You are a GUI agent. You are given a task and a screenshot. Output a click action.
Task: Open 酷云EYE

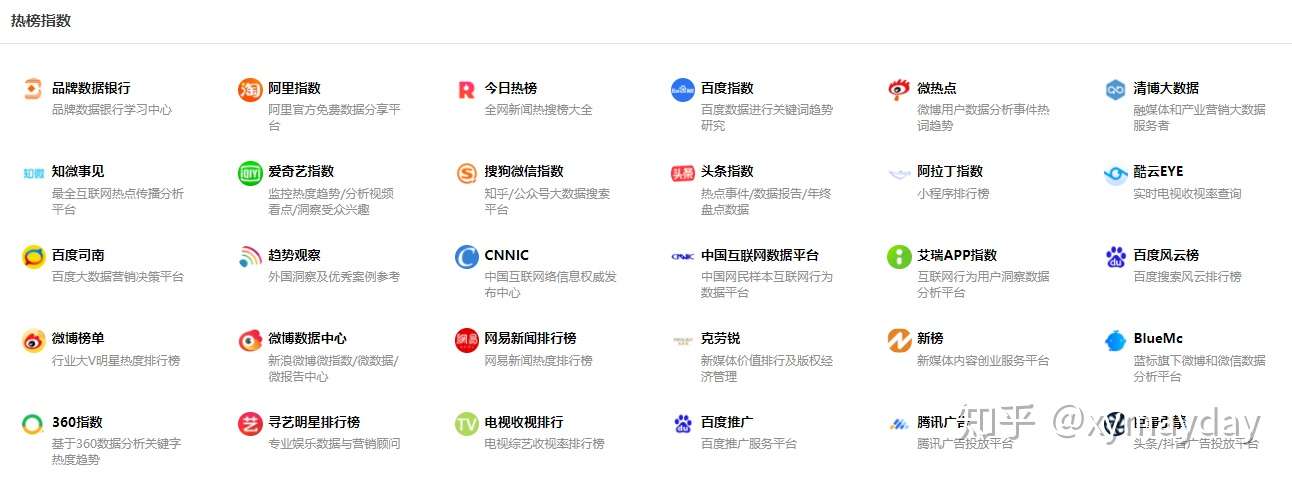pos(1158,171)
